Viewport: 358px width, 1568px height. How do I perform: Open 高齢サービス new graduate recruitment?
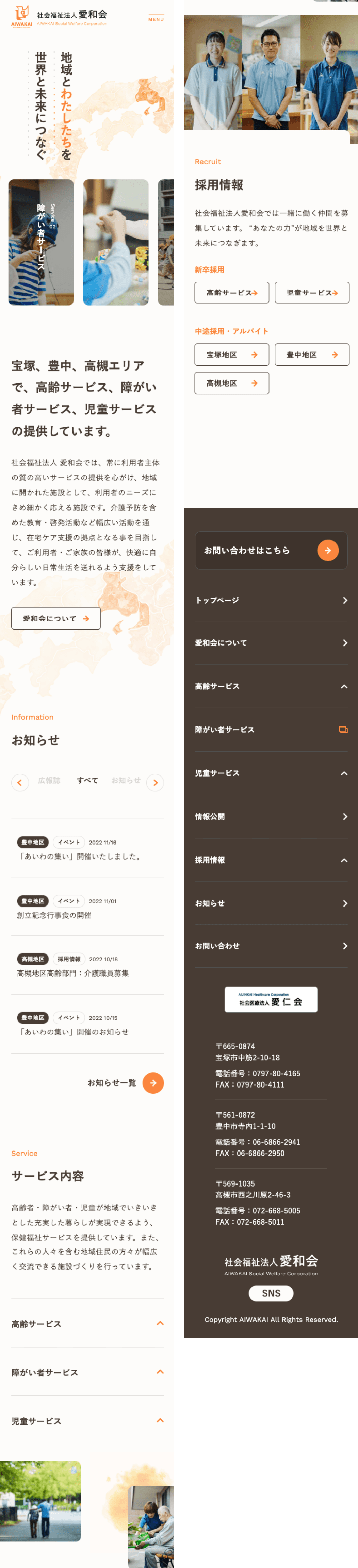point(231,293)
